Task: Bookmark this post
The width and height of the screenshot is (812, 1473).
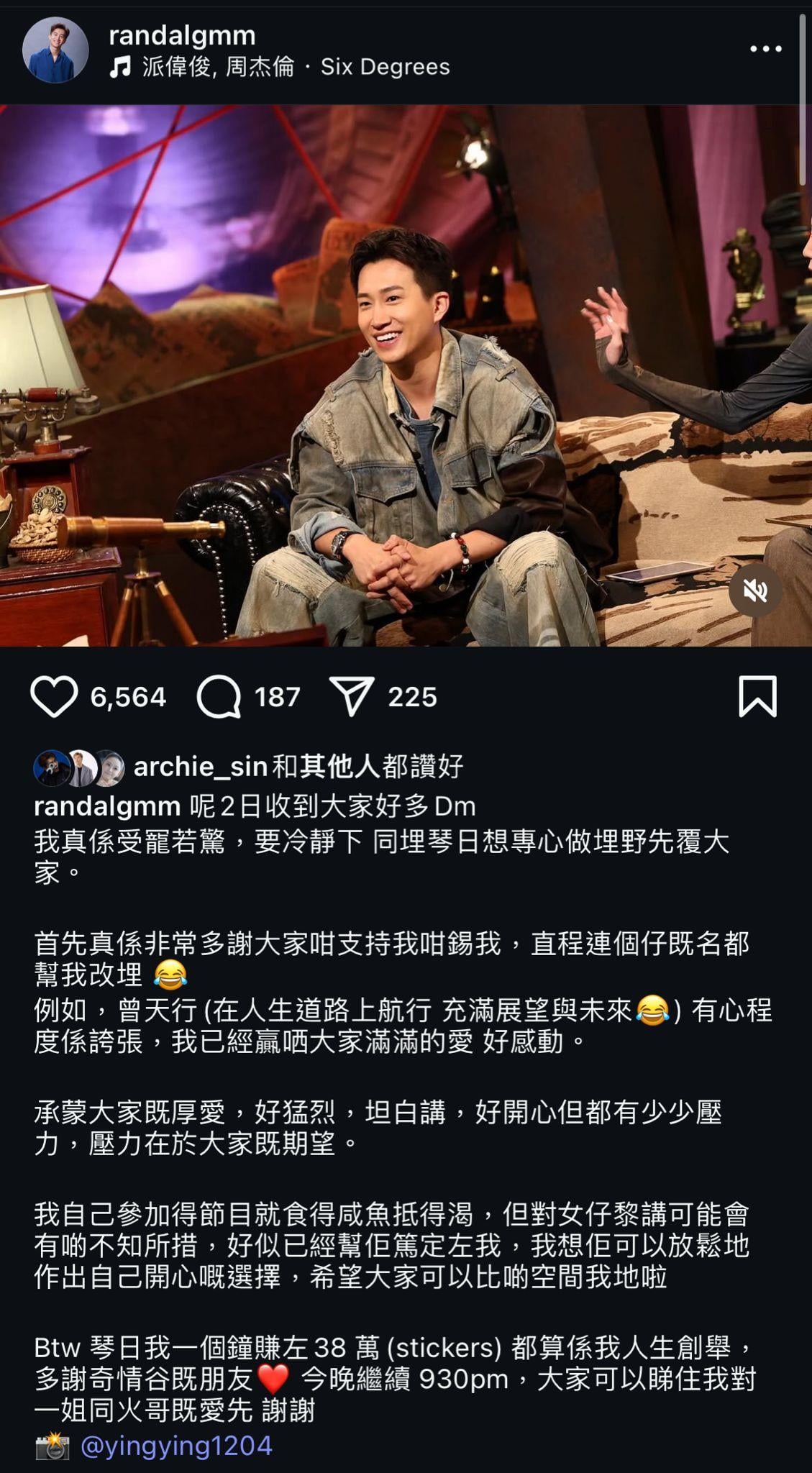Action: click(757, 696)
